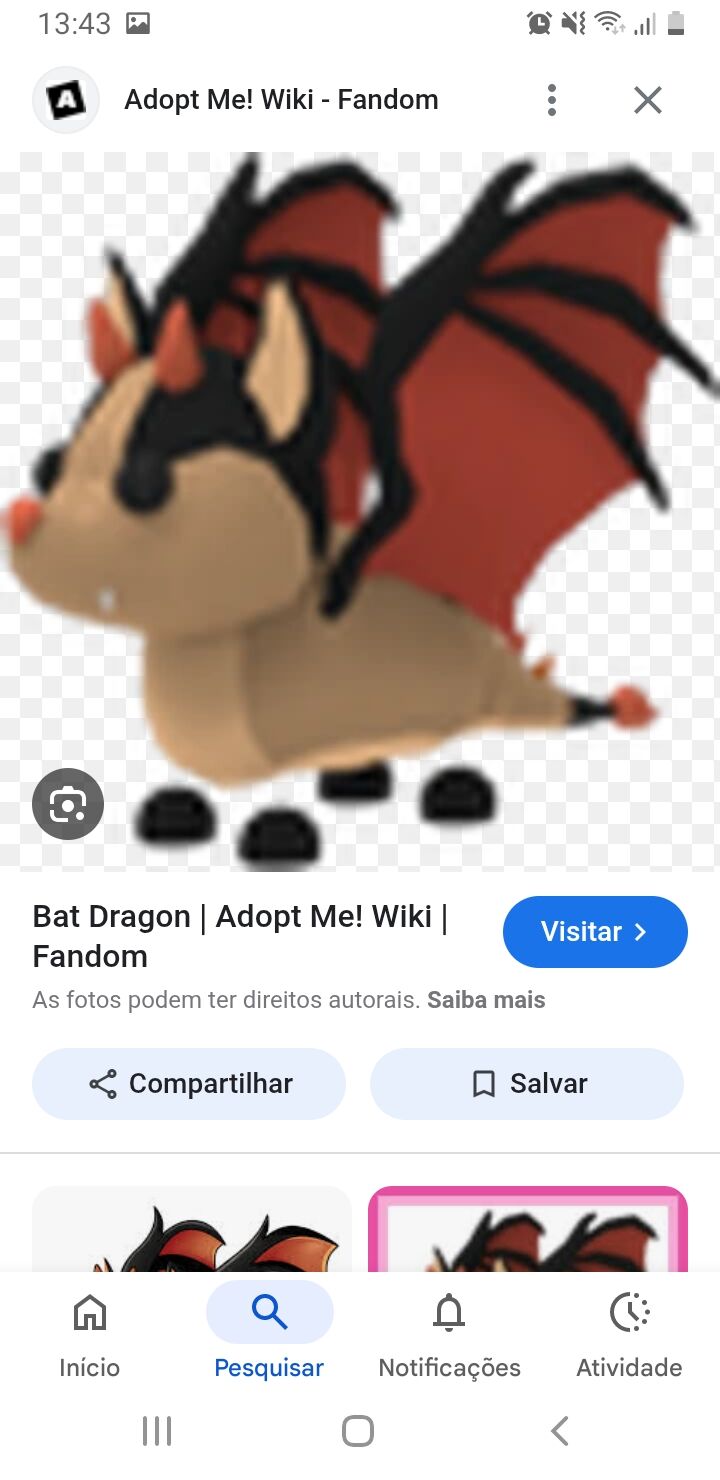
Task: Open the three-dot overflow menu
Action: [x=551, y=100]
